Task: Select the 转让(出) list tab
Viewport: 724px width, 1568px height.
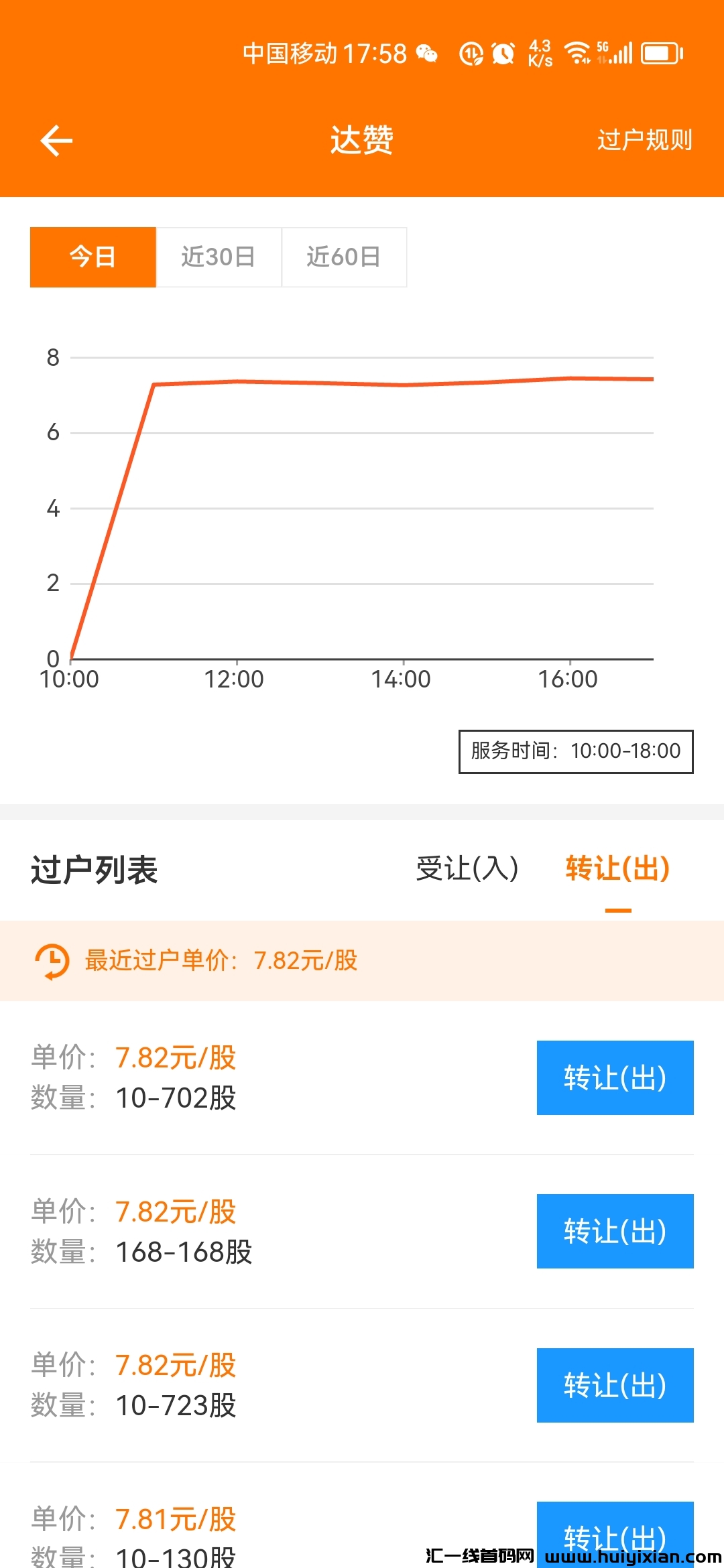Action: 617,869
